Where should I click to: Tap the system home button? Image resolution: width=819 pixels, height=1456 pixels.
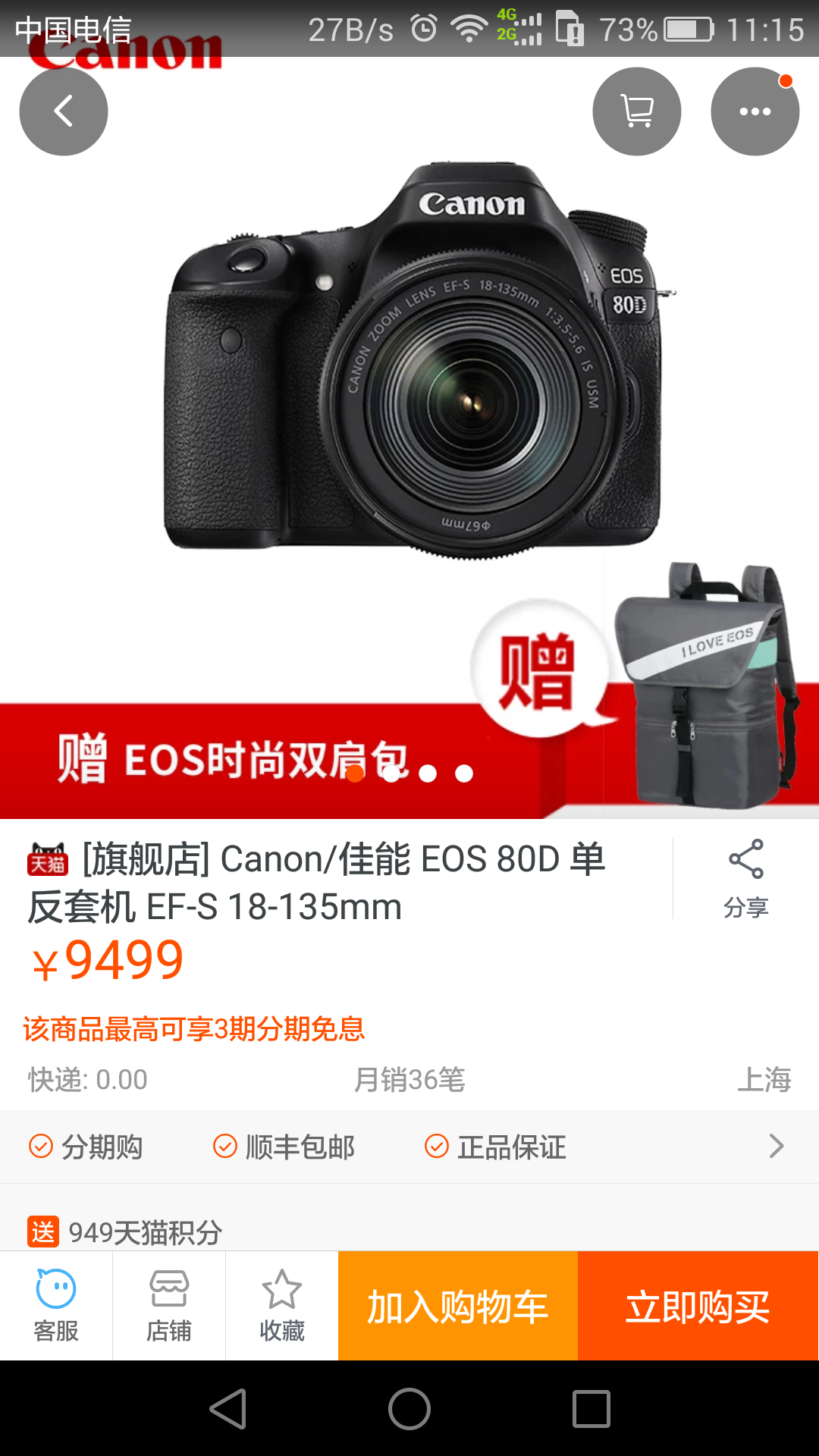tap(409, 1409)
